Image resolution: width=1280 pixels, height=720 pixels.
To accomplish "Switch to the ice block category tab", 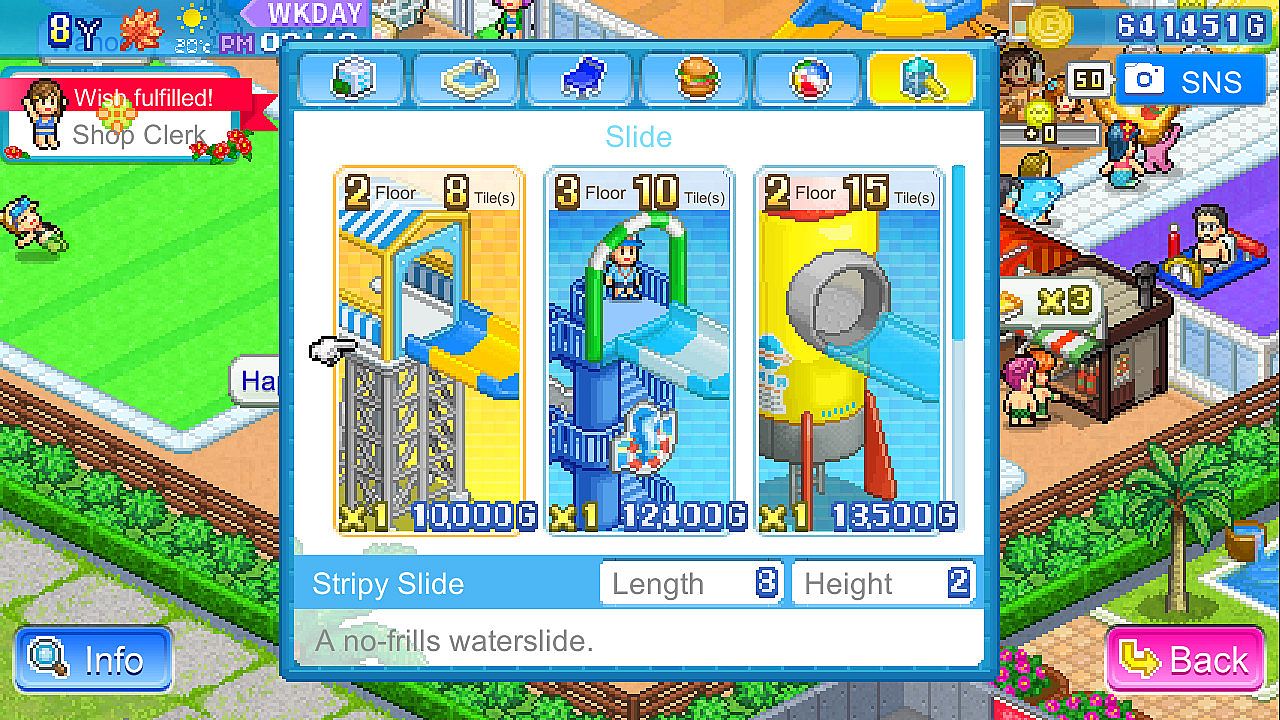I will point(351,78).
